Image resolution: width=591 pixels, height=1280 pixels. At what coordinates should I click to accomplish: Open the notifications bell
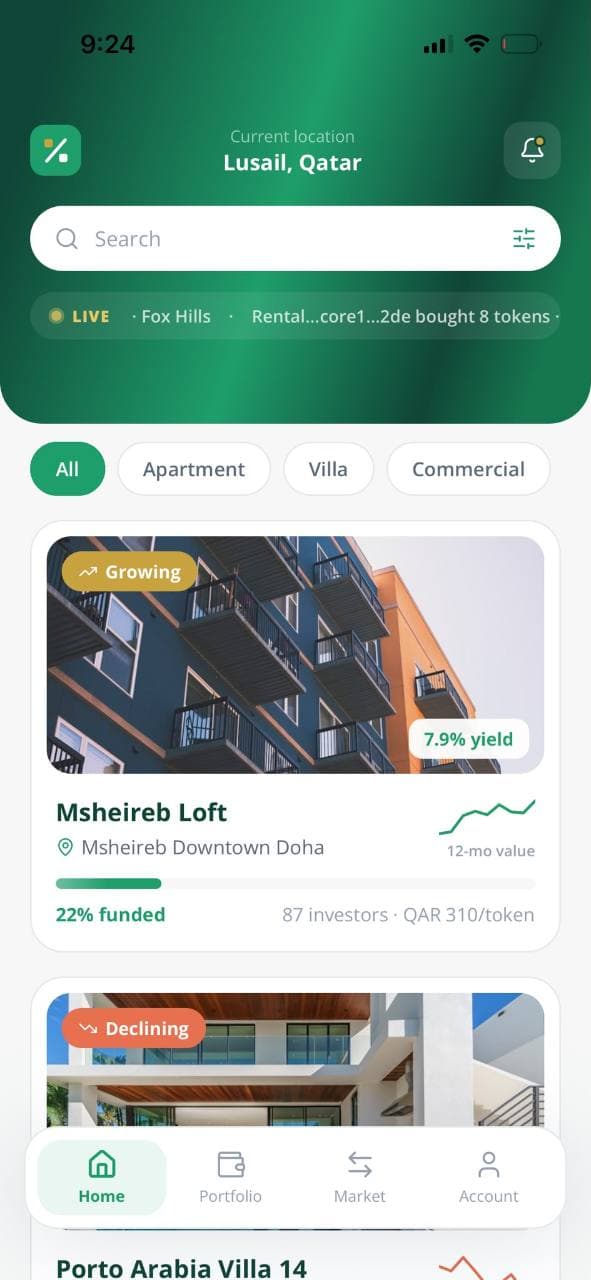click(532, 150)
